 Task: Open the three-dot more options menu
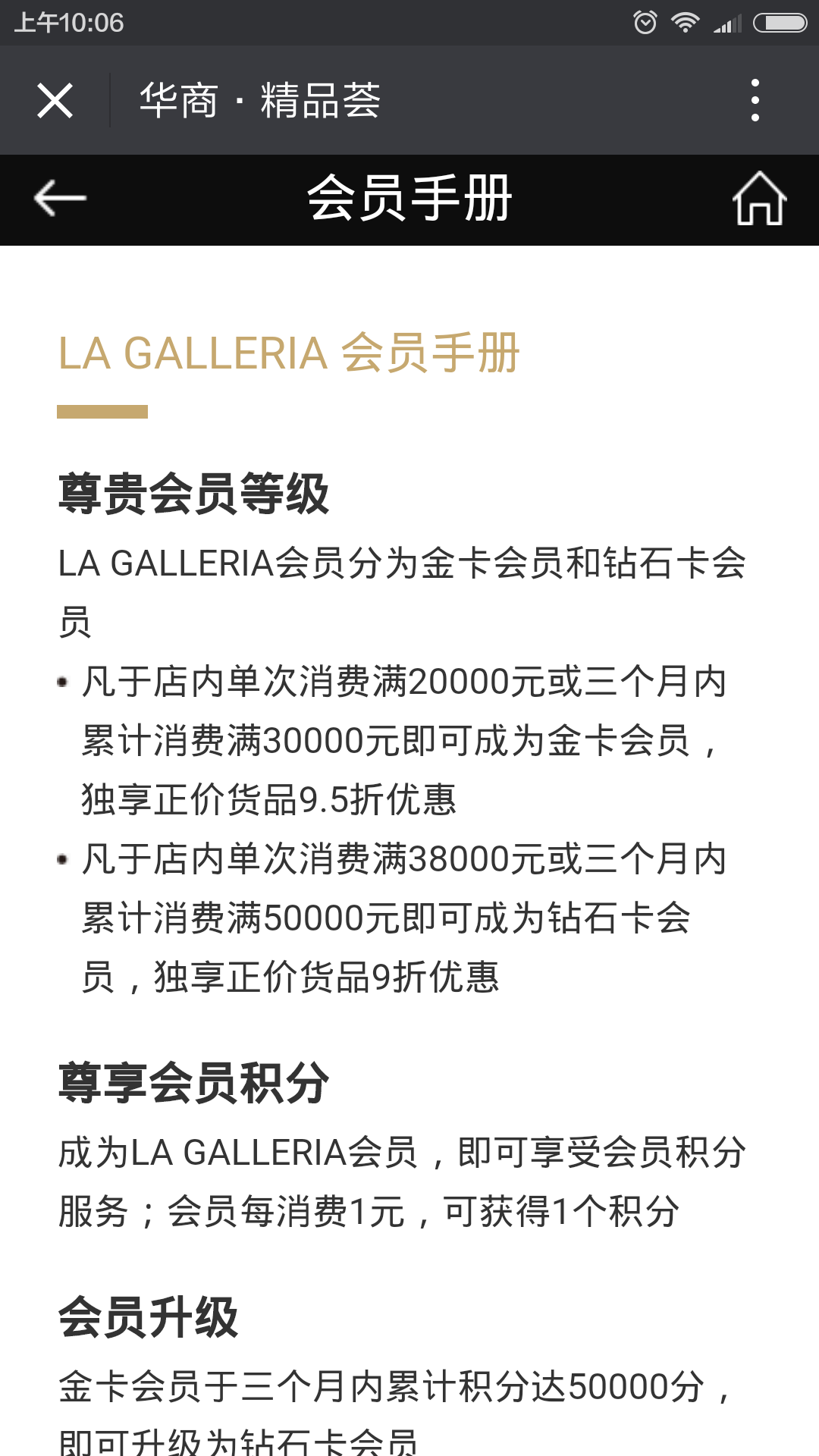pos(755,99)
